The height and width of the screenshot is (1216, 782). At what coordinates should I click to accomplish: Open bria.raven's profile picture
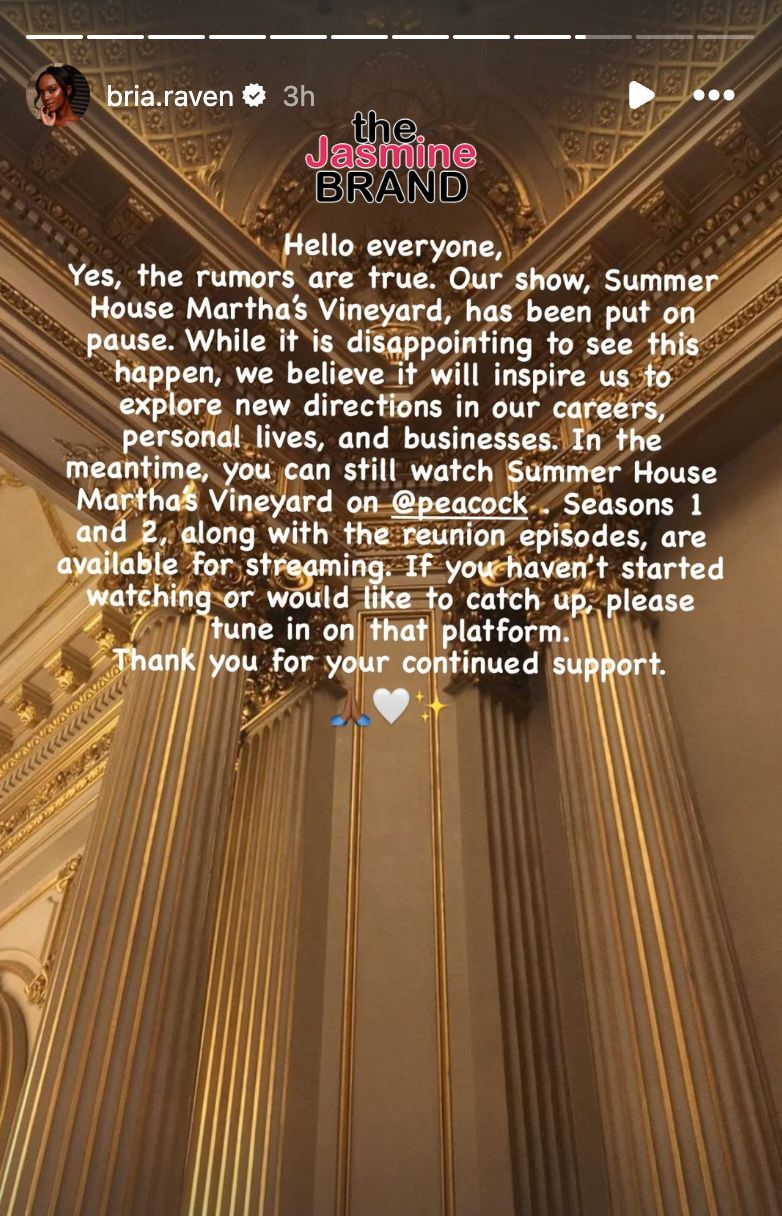(57, 96)
